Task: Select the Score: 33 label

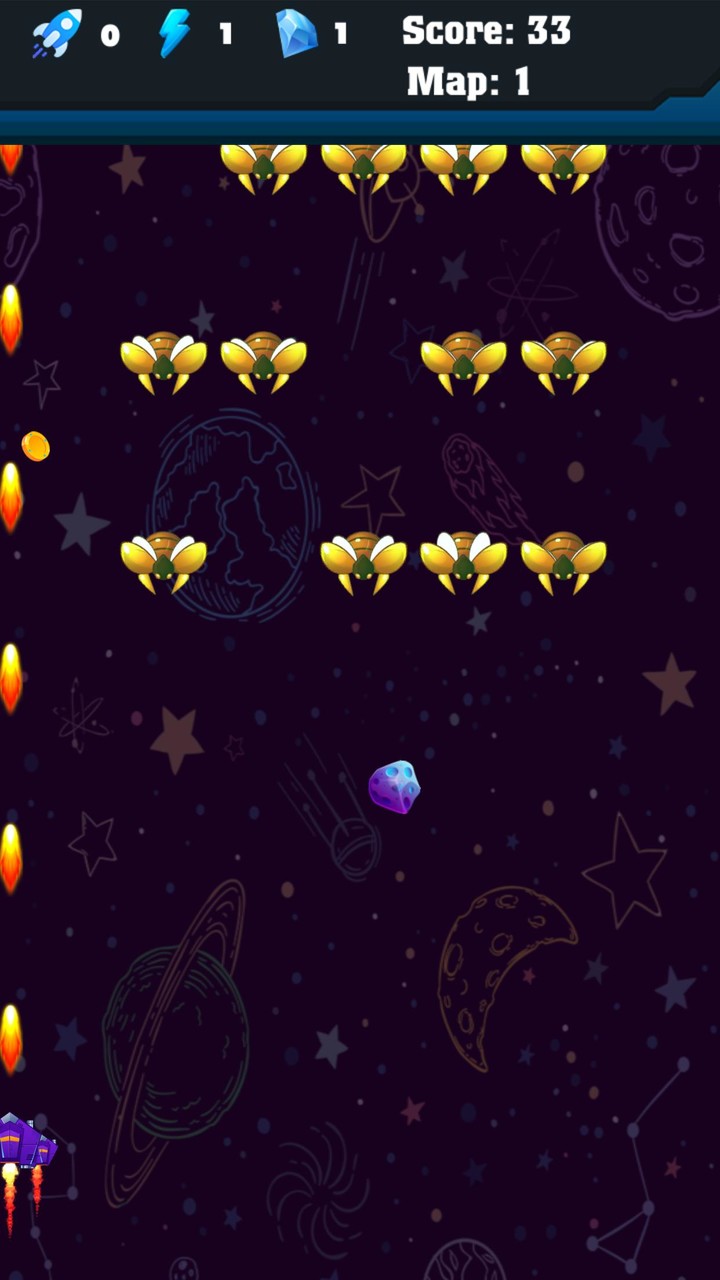Action: click(x=487, y=32)
